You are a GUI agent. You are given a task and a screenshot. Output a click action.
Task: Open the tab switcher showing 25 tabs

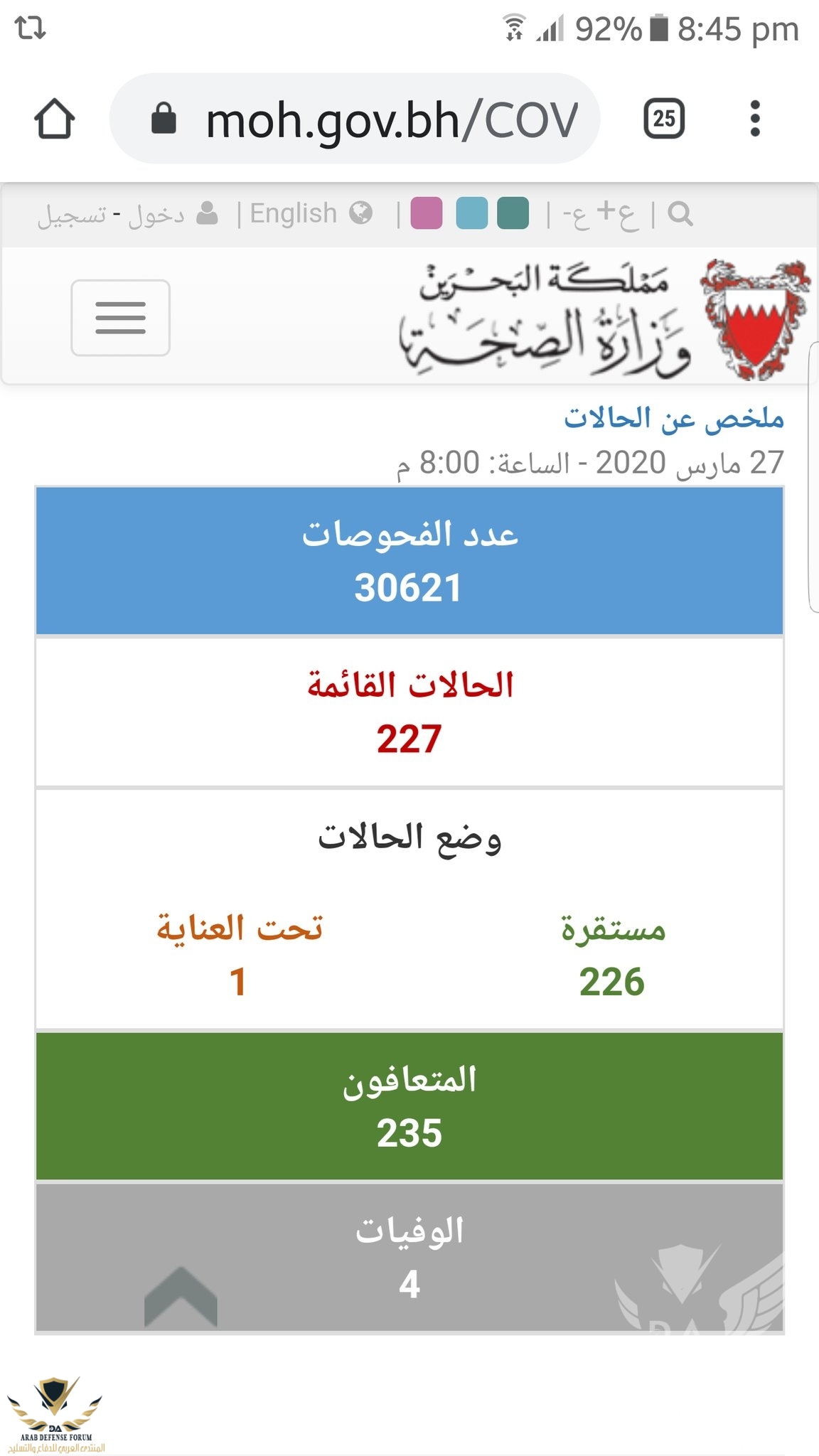tap(663, 119)
